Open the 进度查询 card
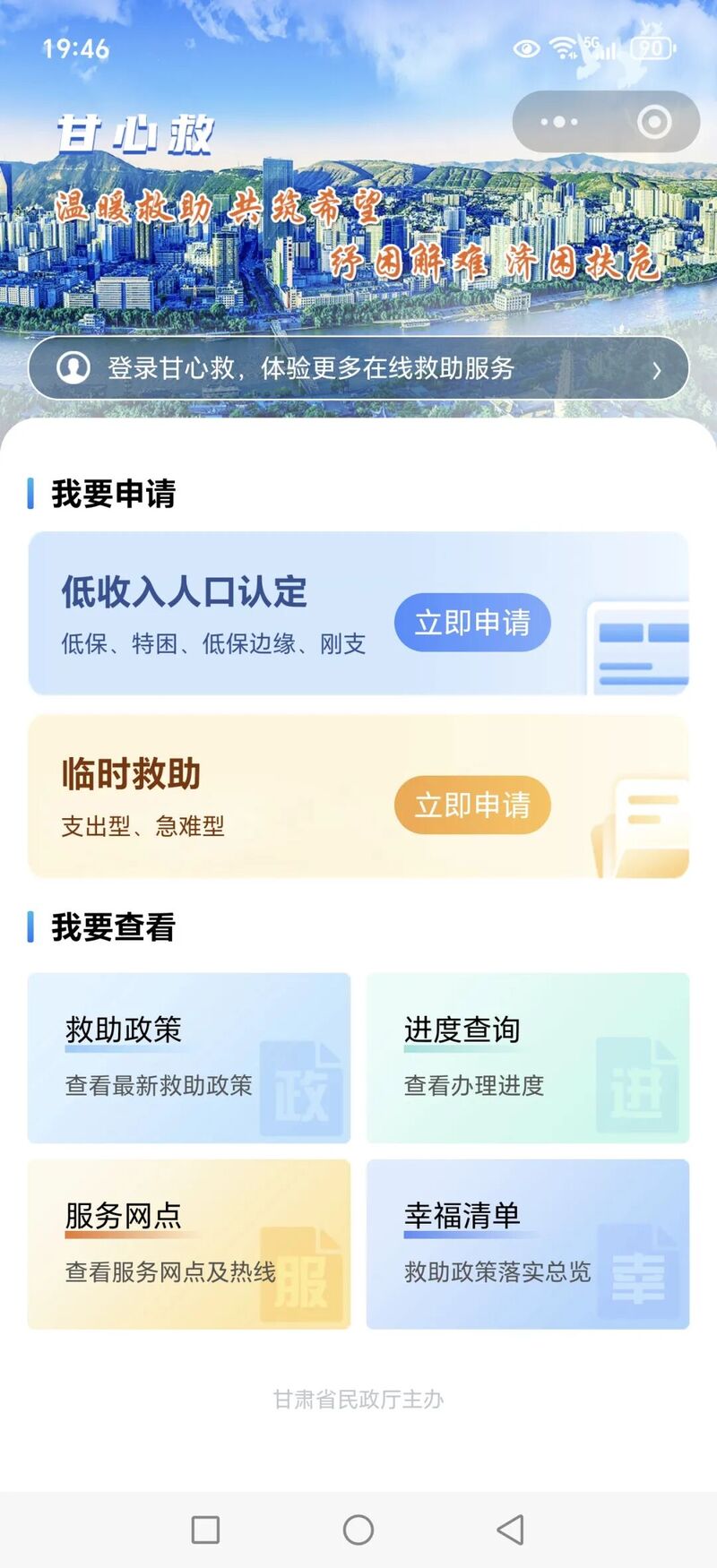Image resolution: width=717 pixels, height=1568 pixels. click(528, 1057)
